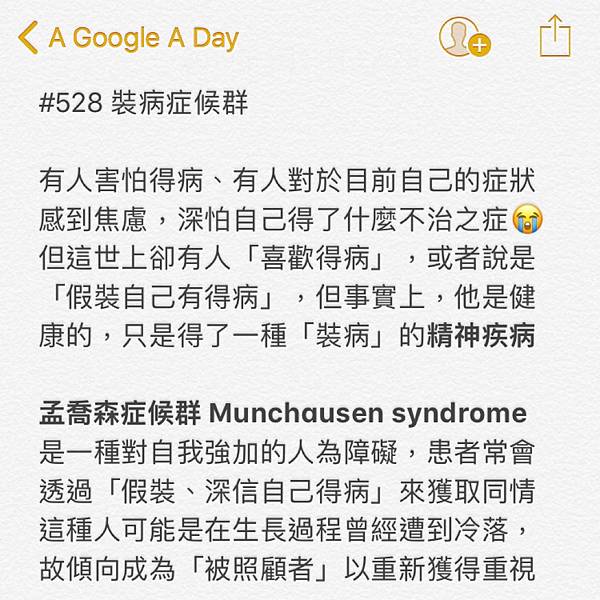600x600 pixels.
Task: Add people to this note
Action: click(x=463, y=38)
